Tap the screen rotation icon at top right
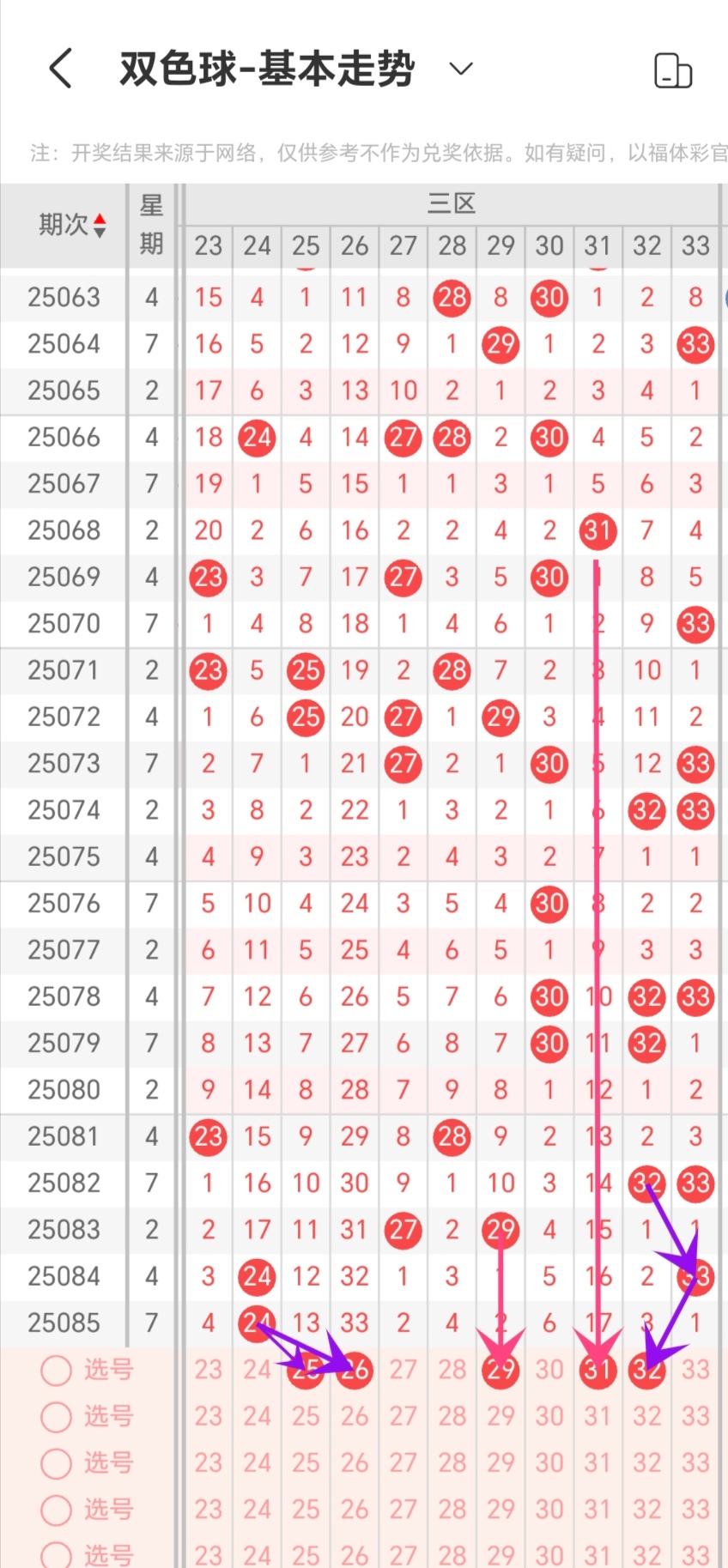Image resolution: width=728 pixels, height=1568 pixels. pos(672,70)
